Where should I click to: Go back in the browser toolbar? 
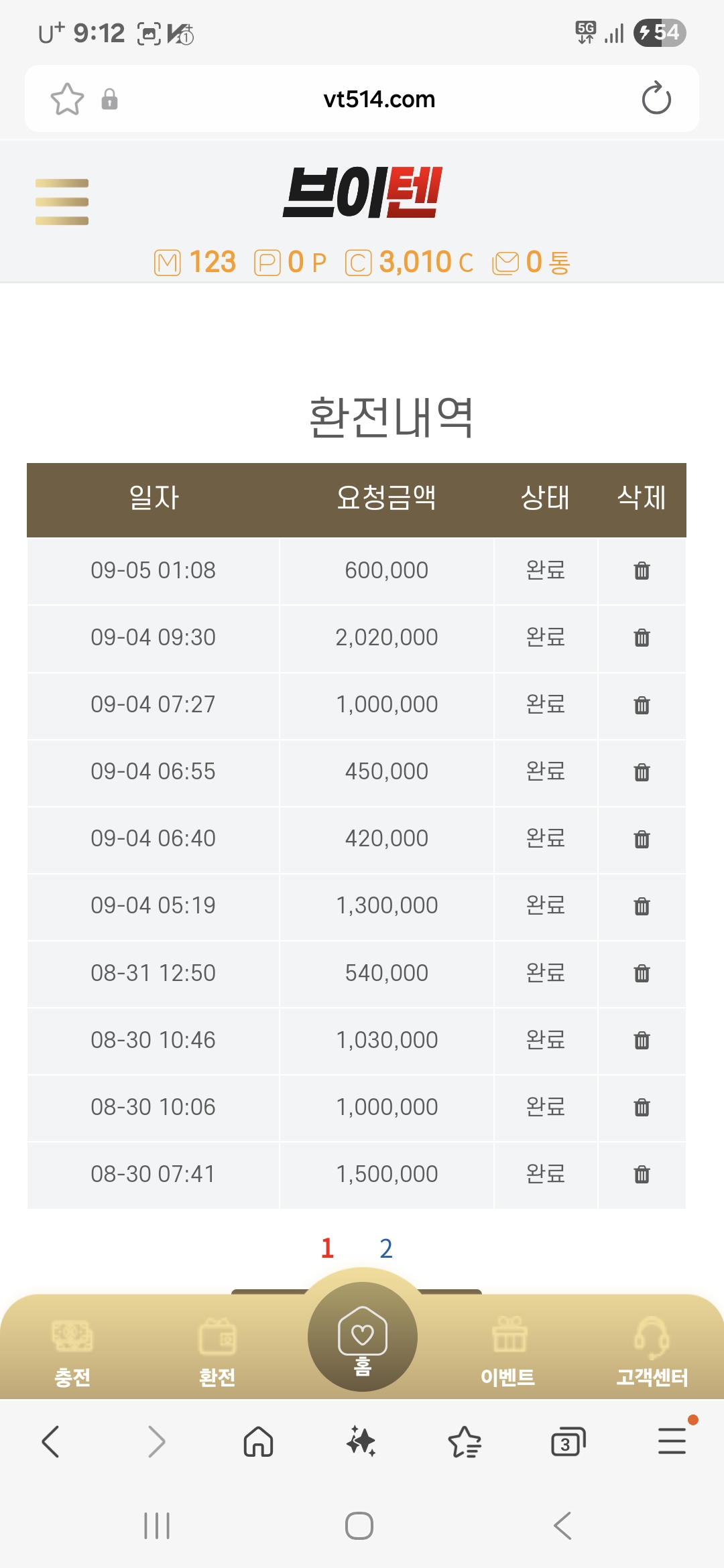pyautogui.click(x=50, y=1441)
